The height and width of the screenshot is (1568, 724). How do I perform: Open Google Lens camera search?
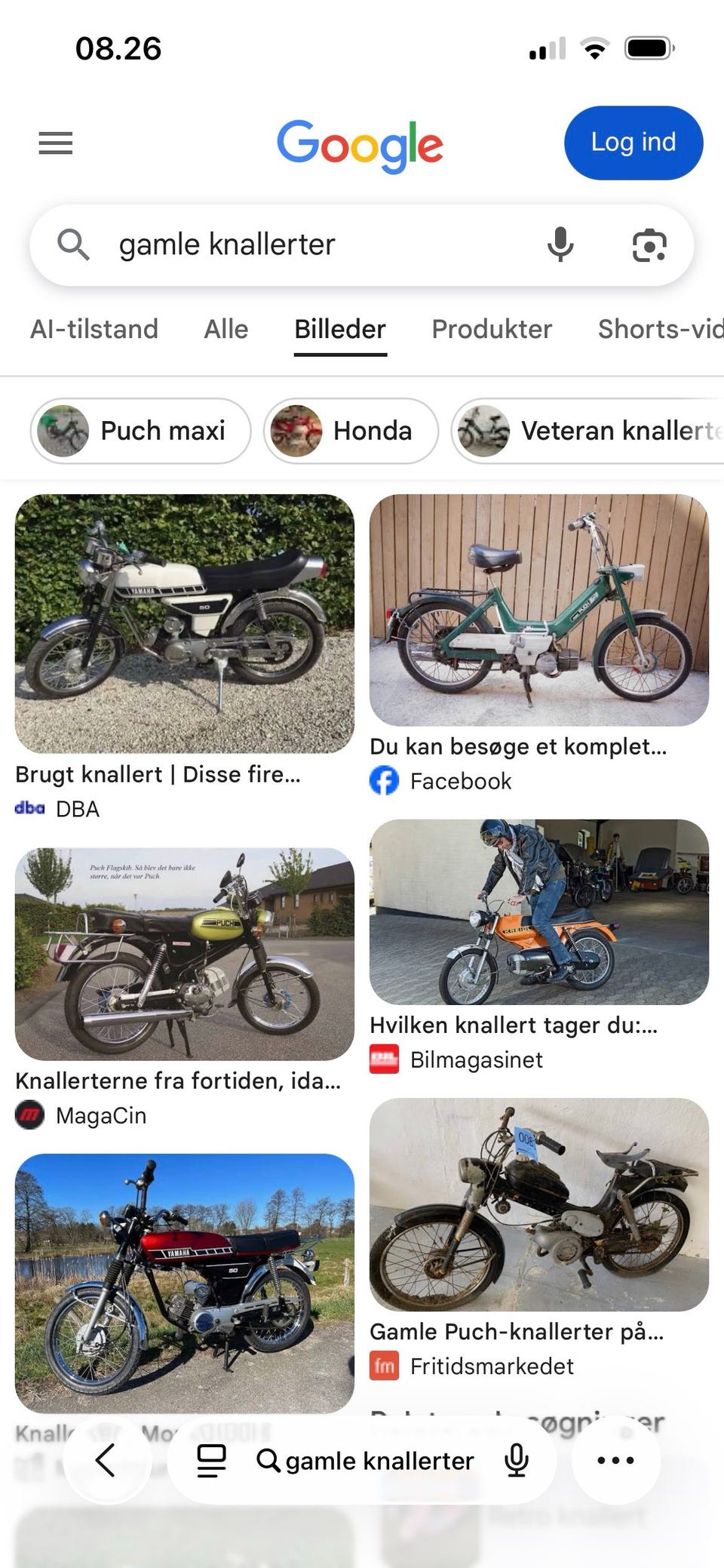coord(649,244)
